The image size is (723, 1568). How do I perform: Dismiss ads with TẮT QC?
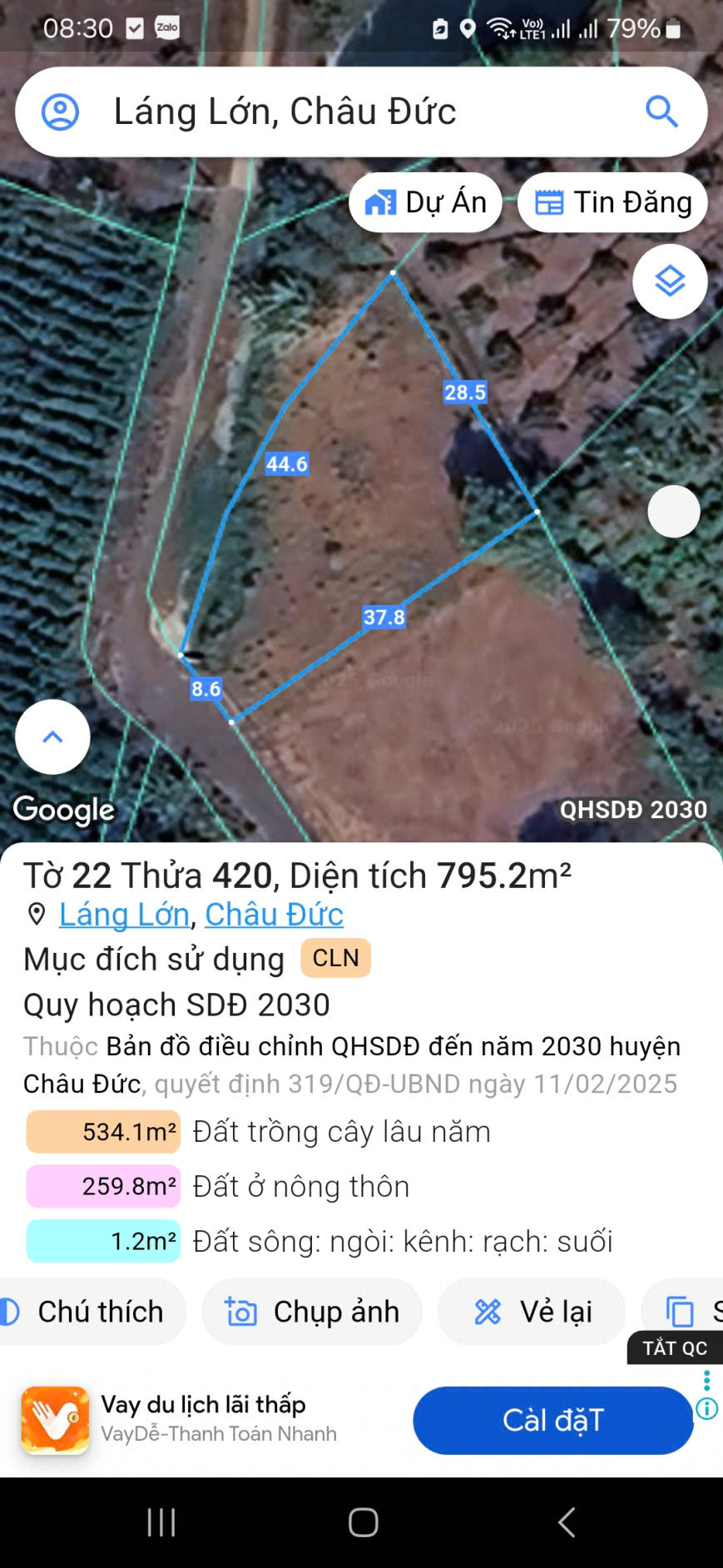point(675,1348)
